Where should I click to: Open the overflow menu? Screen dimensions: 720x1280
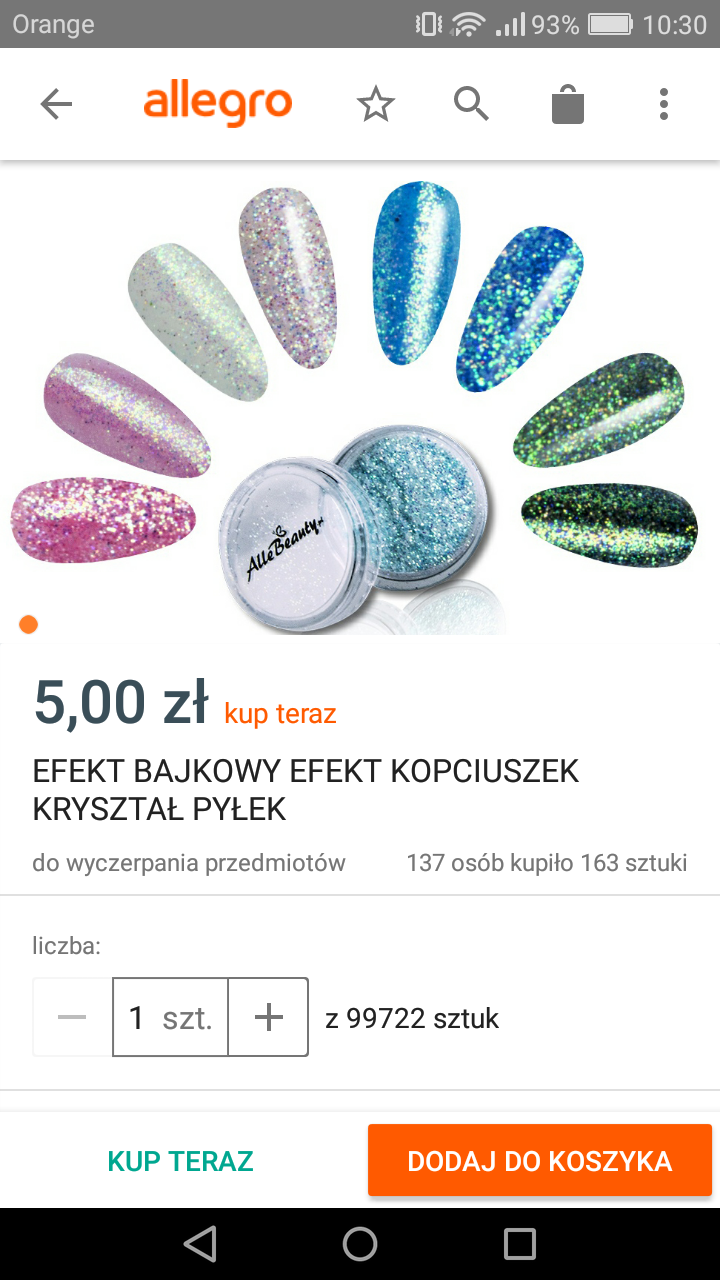coord(664,104)
